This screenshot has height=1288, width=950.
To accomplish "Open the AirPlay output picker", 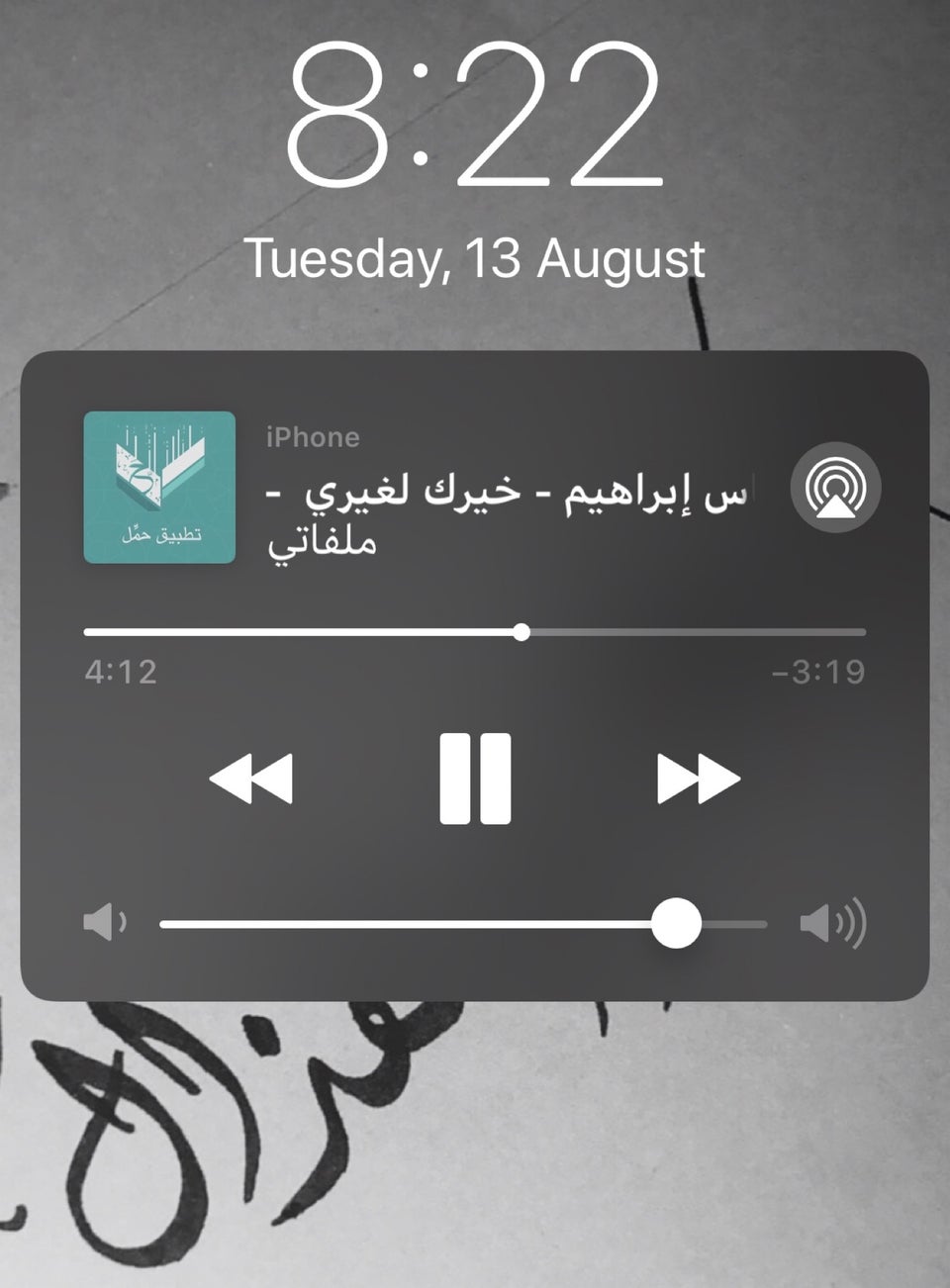I will click(836, 488).
